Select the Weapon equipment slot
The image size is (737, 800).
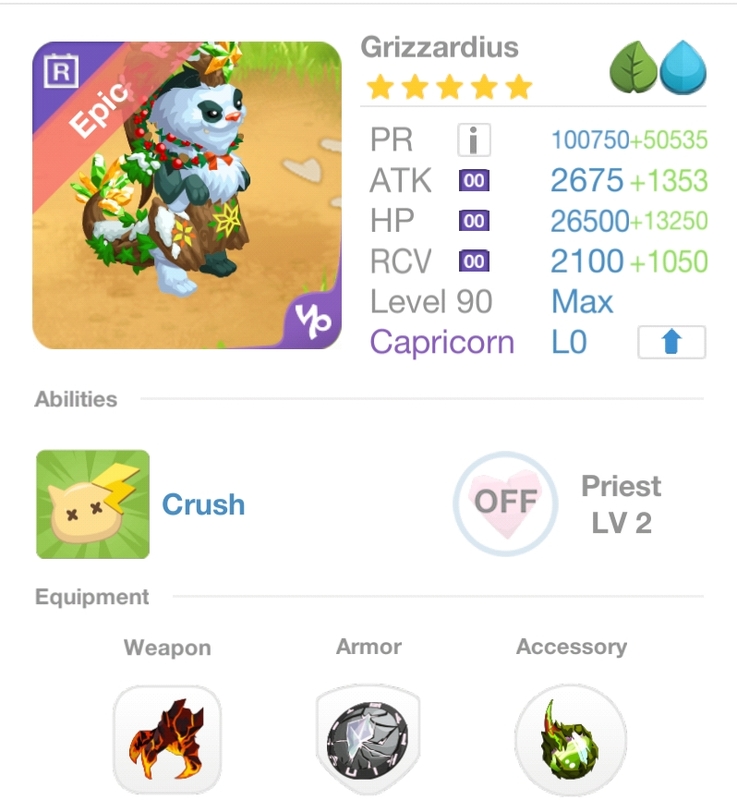[x=167, y=741]
